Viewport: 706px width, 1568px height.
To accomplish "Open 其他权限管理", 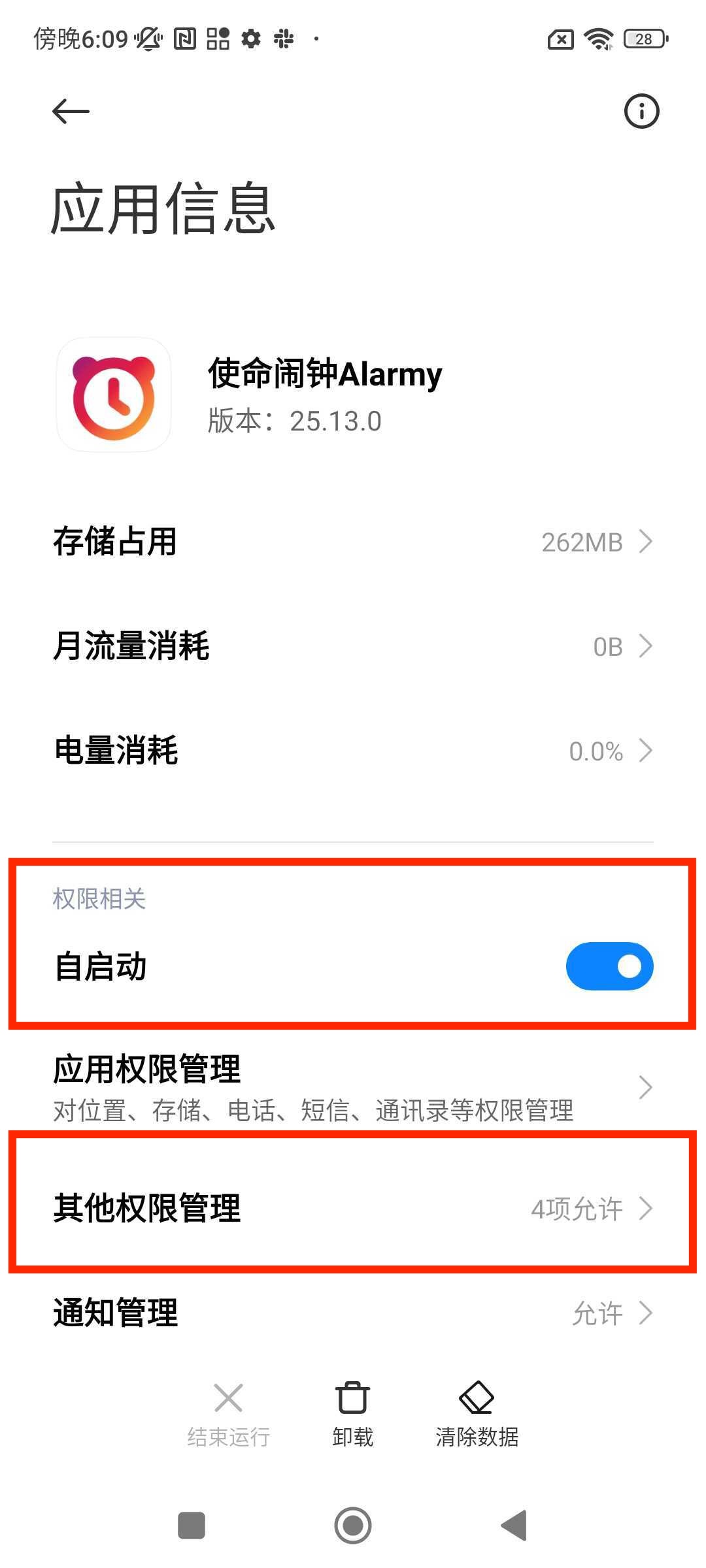I will (353, 1208).
